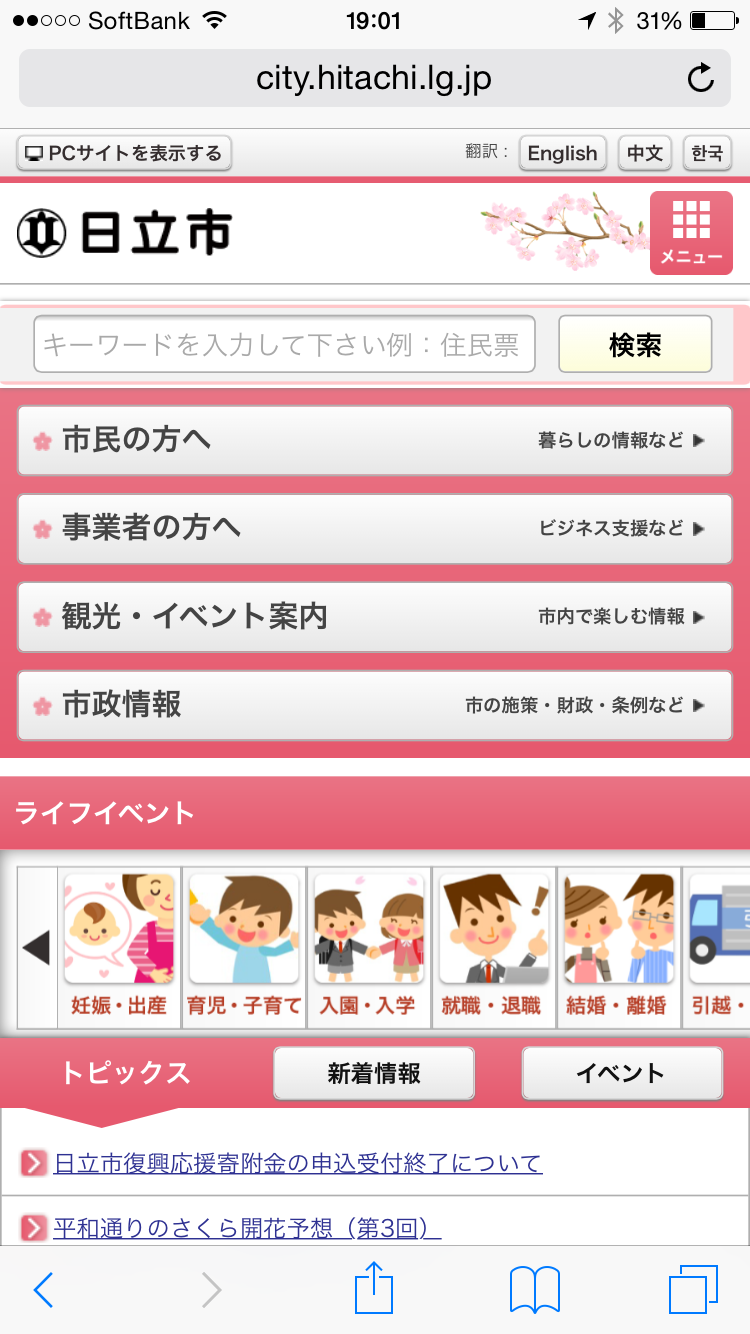
Task: Select the 妊娠・出産 life event tile
Action: (x=119, y=946)
